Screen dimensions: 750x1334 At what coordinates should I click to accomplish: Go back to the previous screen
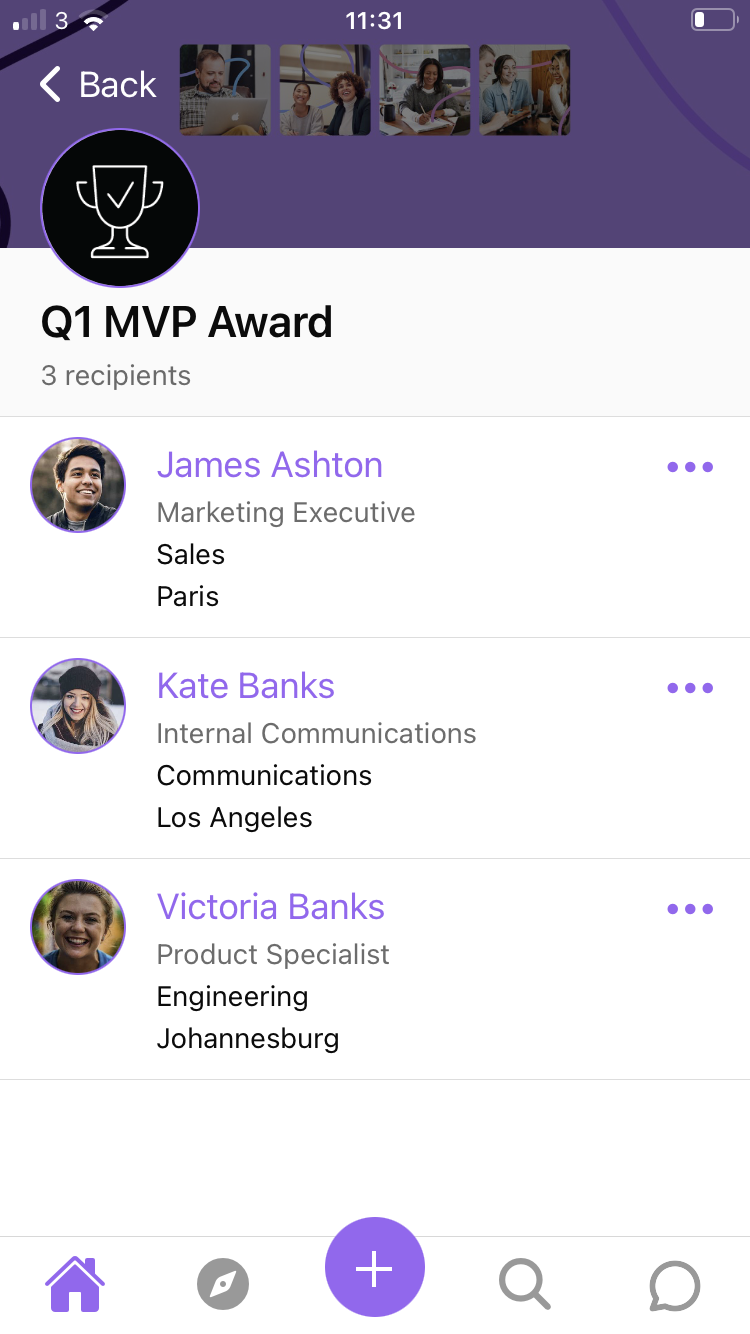click(x=98, y=85)
